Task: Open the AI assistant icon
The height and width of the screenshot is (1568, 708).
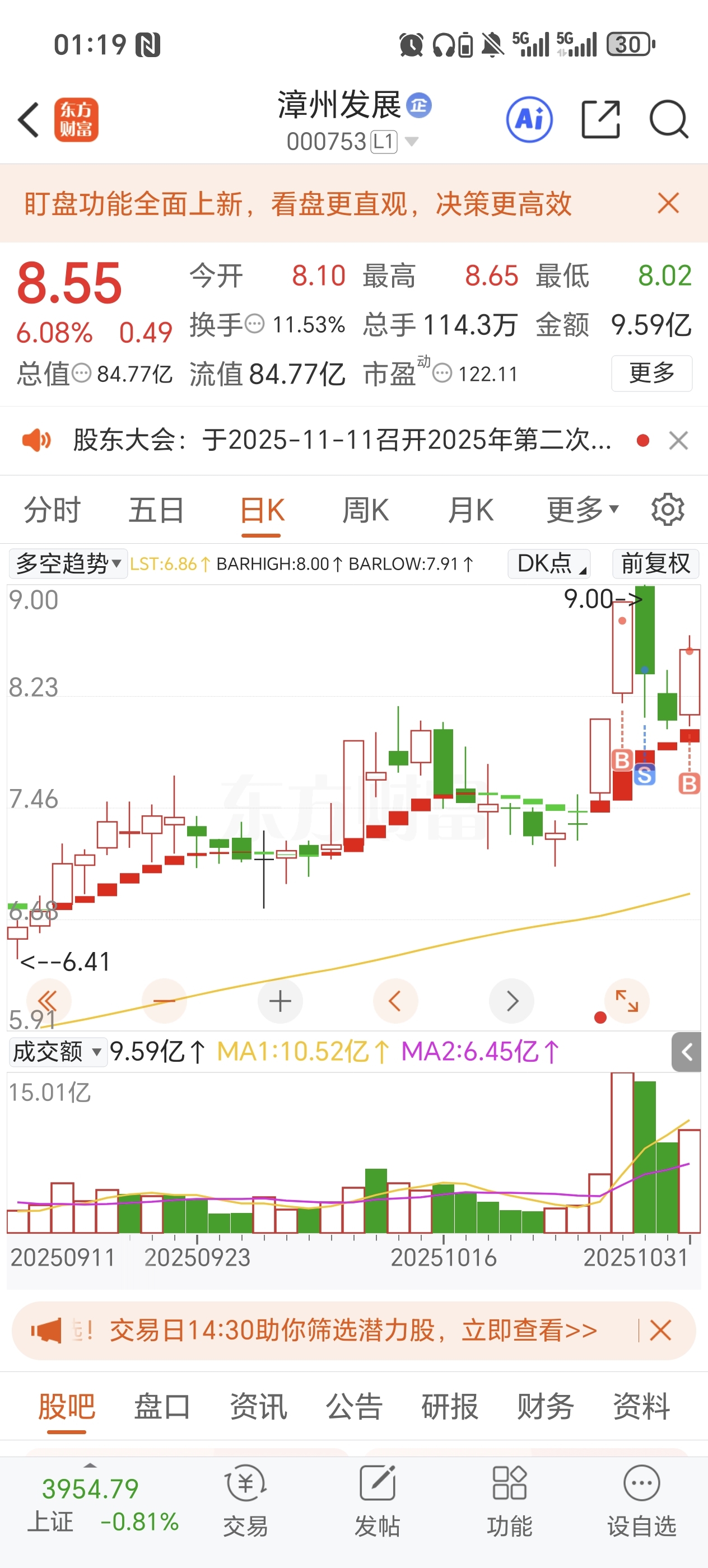Action: pyautogui.click(x=529, y=120)
